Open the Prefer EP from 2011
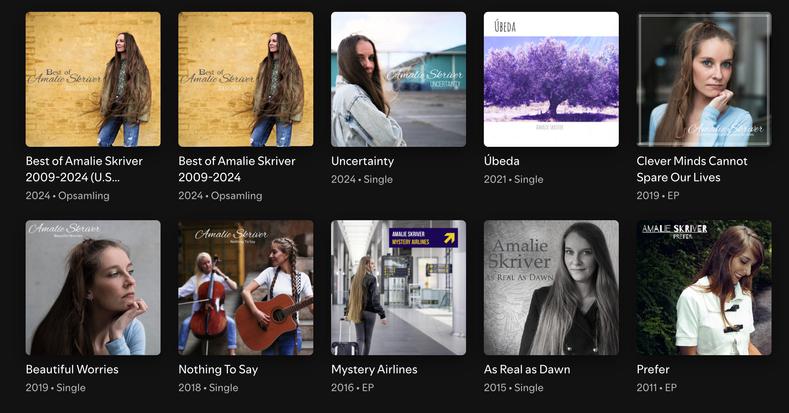This screenshot has width=789, height=413. coord(704,288)
